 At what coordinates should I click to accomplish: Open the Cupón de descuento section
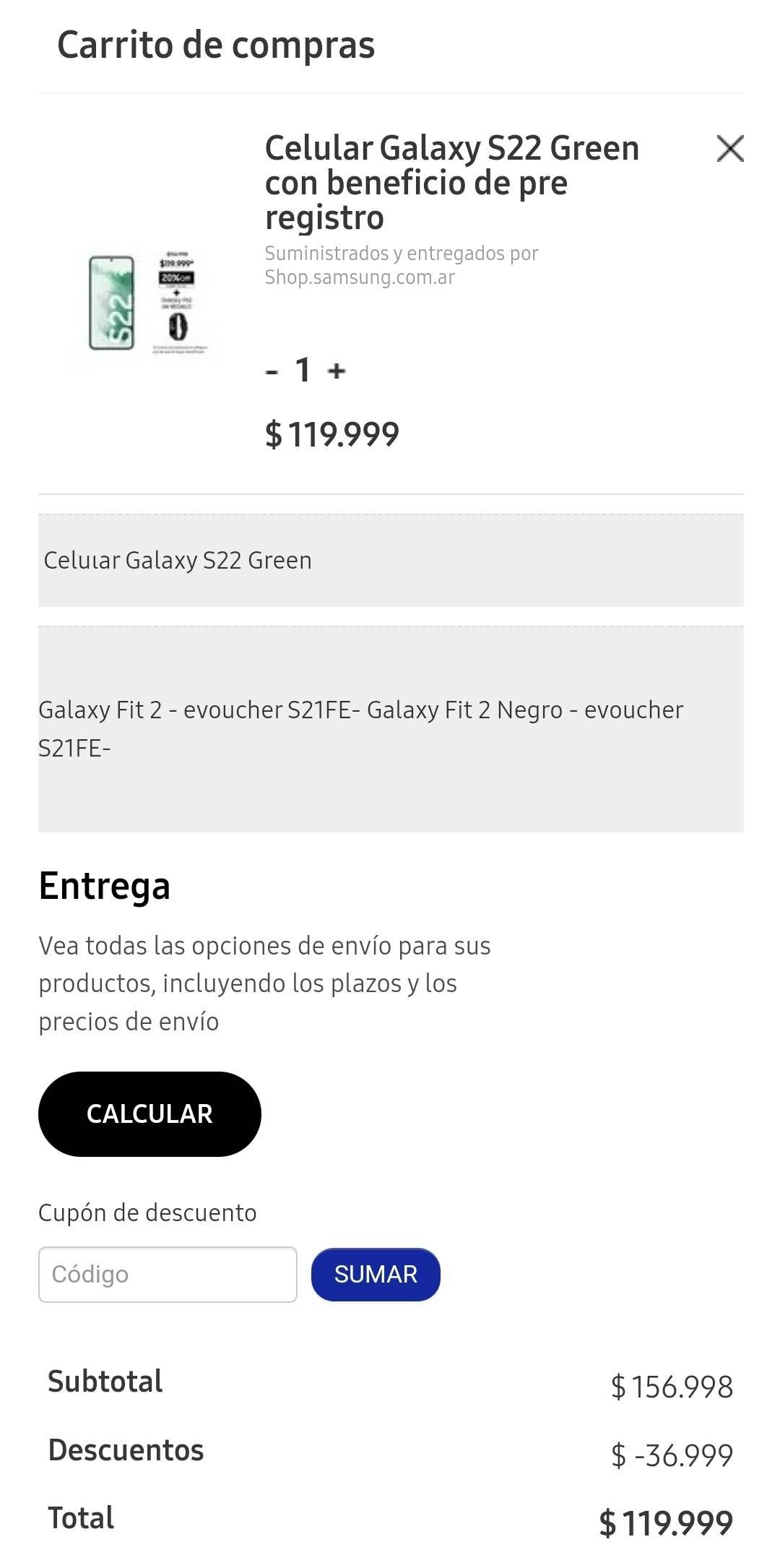pyautogui.click(x=148, y=1212)
